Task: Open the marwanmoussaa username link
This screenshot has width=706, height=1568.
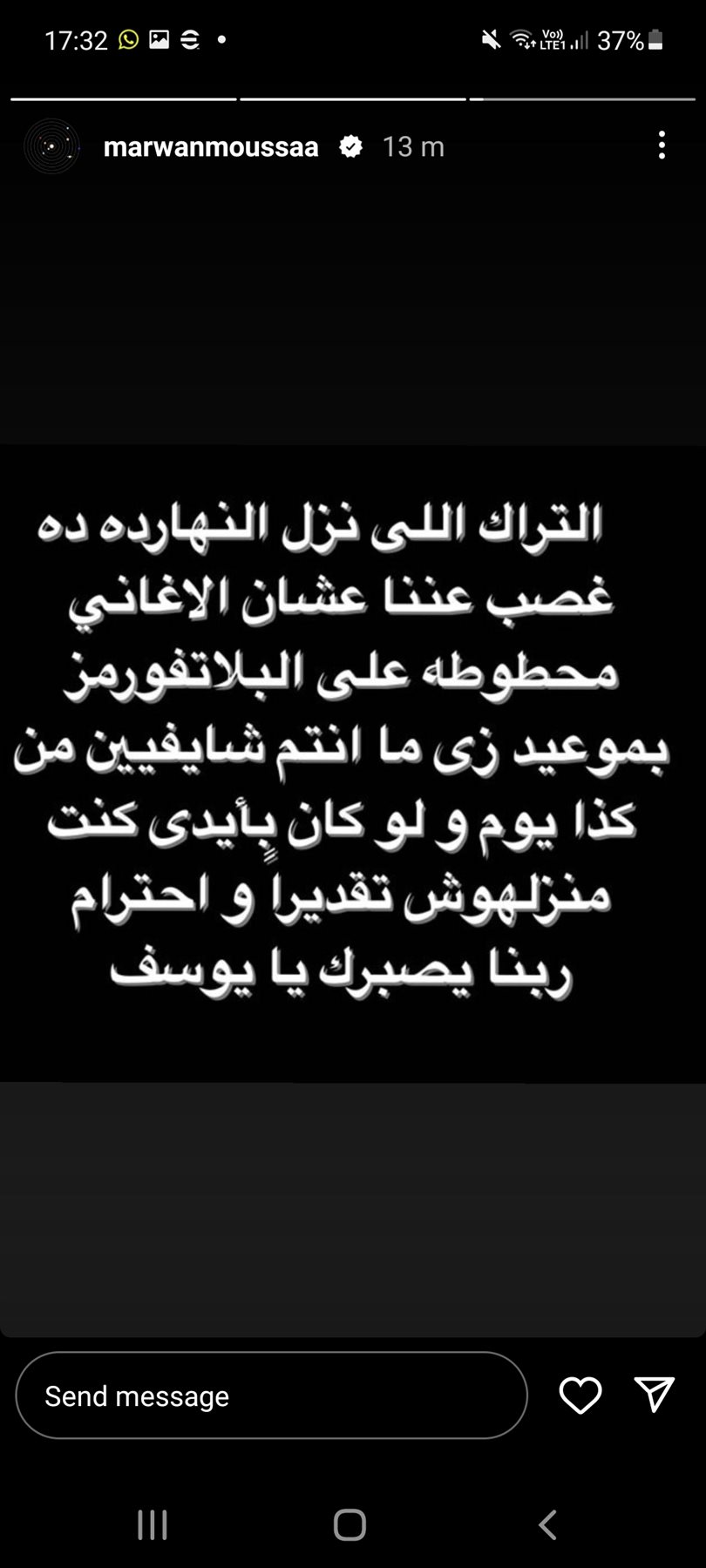Action: [210, 146]
